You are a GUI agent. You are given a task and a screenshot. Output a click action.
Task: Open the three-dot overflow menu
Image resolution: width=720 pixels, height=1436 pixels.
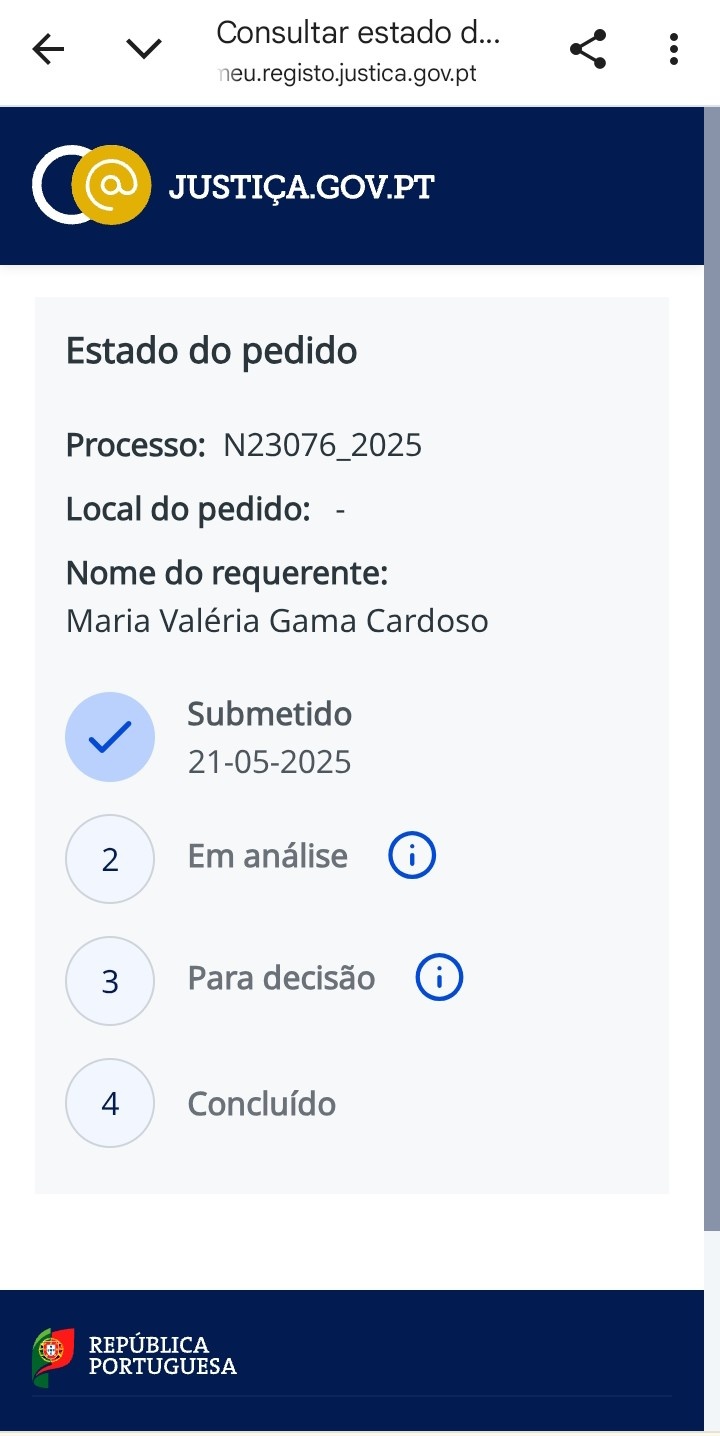(674, 49)
